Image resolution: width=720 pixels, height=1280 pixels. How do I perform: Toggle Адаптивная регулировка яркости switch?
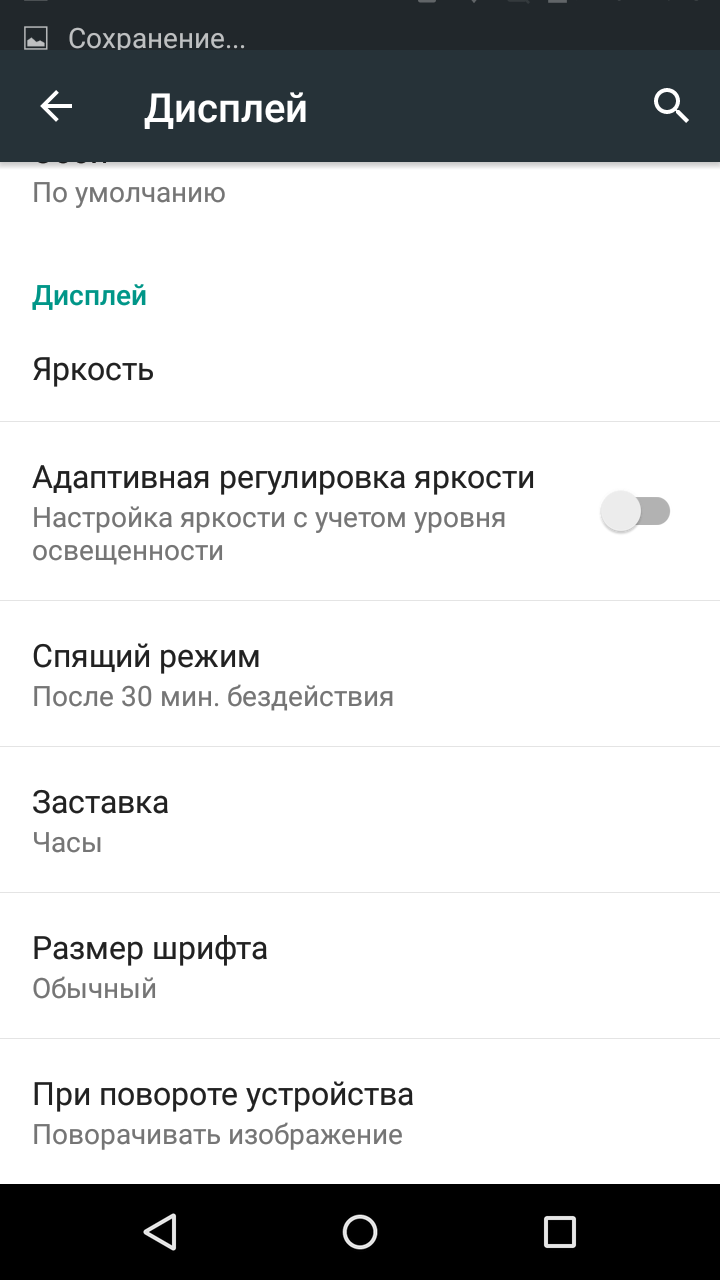636,512
